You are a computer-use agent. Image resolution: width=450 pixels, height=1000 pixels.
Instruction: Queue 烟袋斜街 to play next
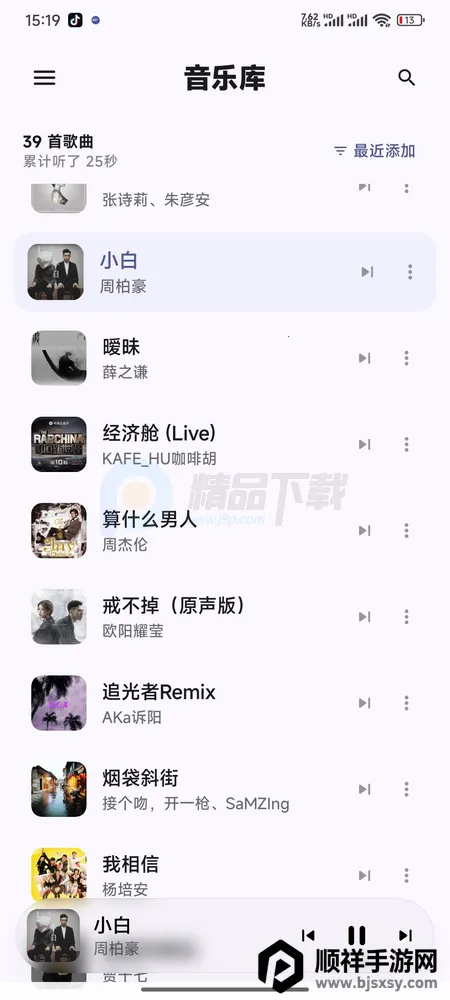tap(365, 789)
